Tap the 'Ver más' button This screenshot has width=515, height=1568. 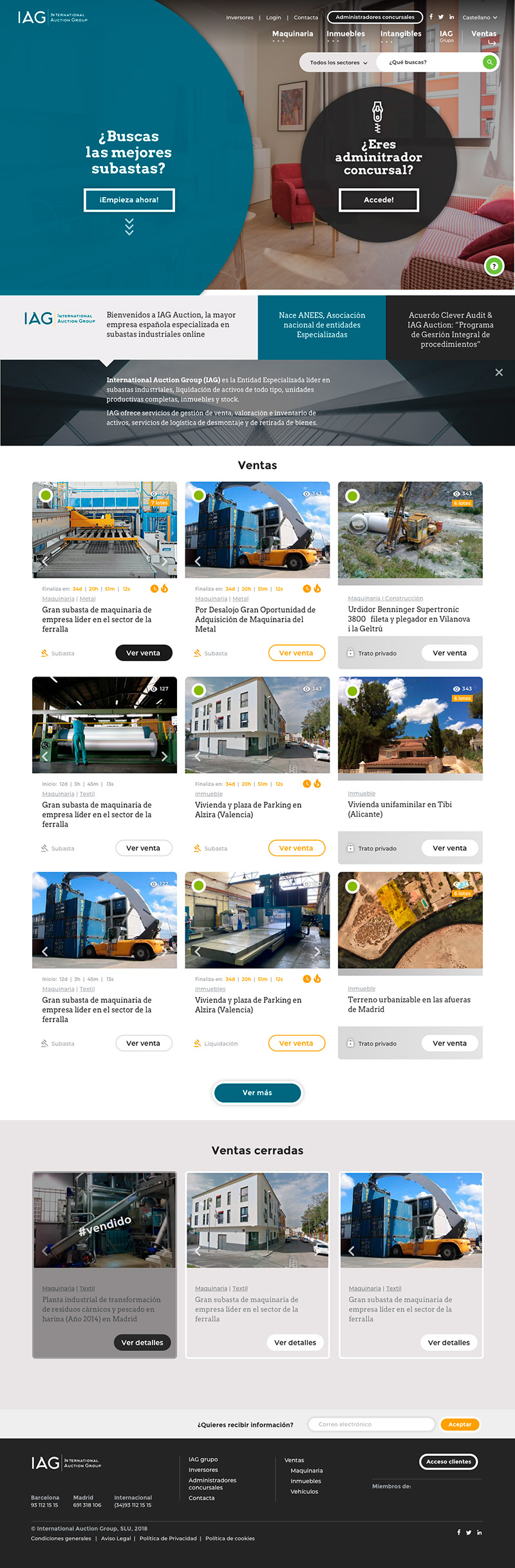coord(257,1092)
